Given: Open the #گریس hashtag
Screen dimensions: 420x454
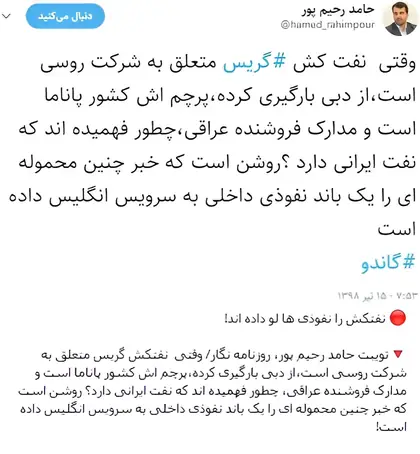Looking at the screenshot, I should click(254, 63).
